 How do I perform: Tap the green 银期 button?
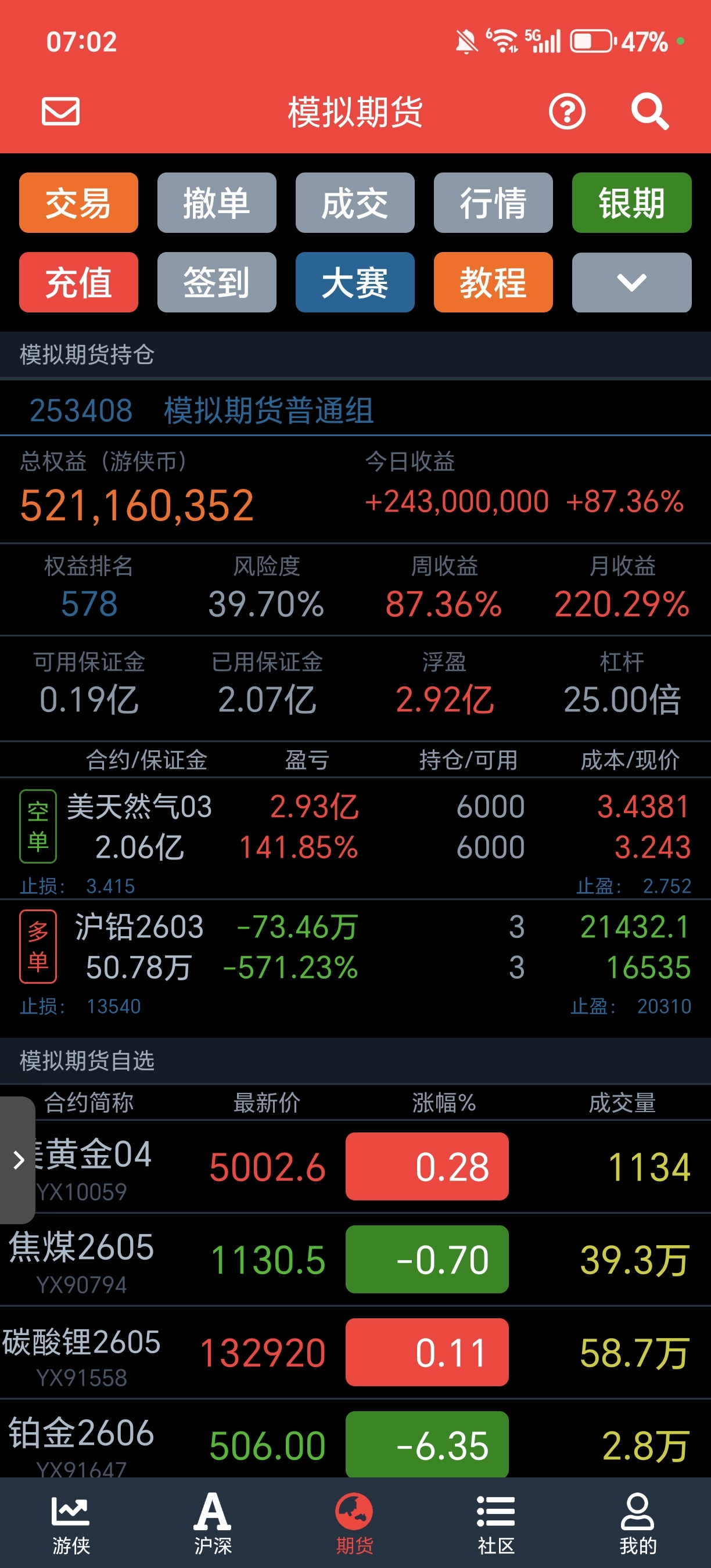click(x=631, y=203)
